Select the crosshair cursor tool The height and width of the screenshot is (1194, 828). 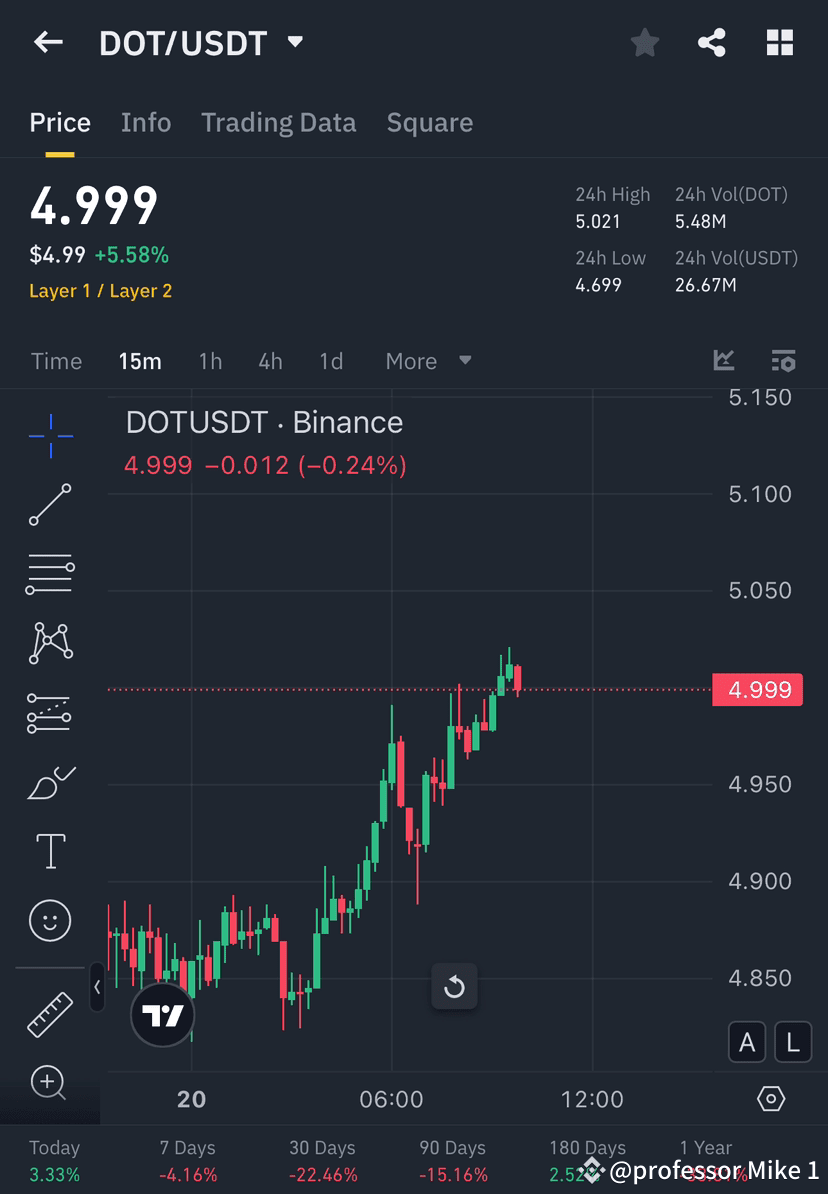coord(50,435)
